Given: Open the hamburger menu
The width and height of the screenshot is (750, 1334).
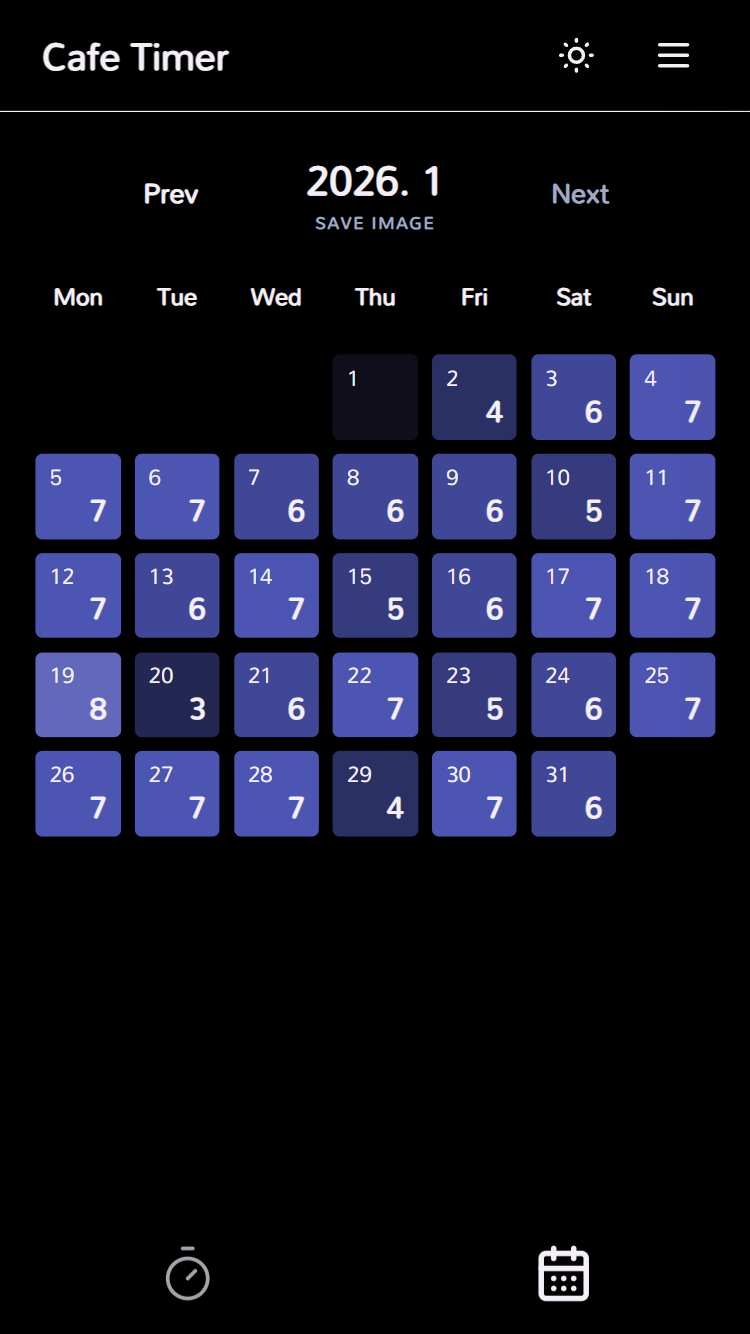Looking at the screenshot, I should point(673,55).
